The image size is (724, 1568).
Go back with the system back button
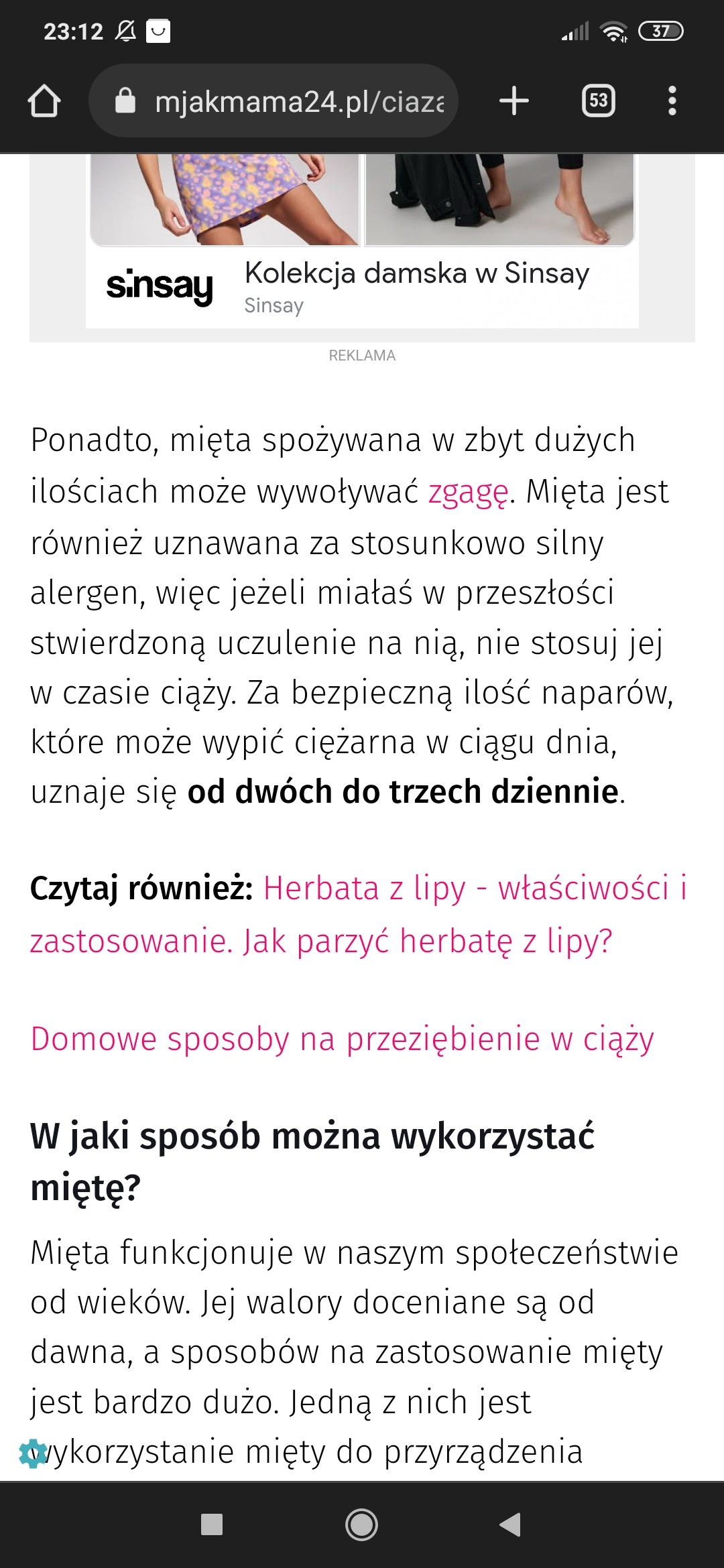pyautogui.click(x=510, y=1524)
